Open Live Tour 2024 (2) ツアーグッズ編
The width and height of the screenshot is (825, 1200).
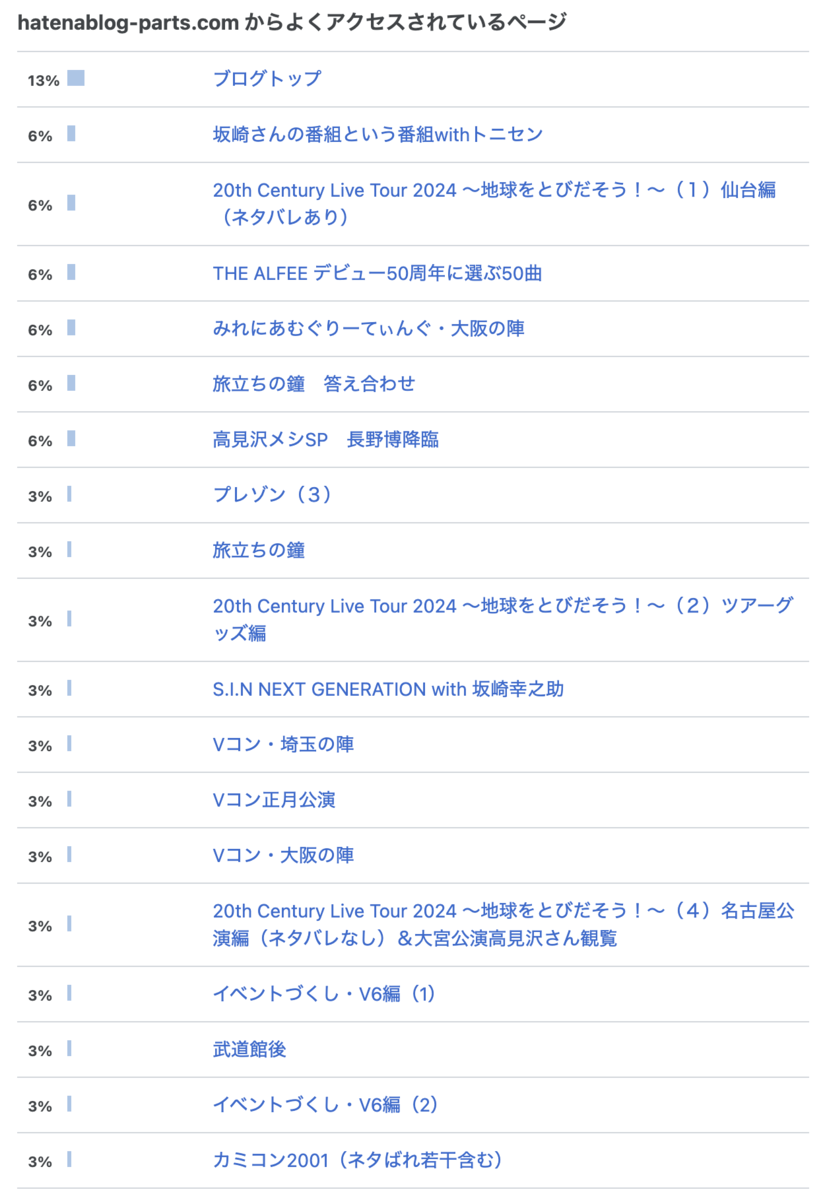[503, 620]
